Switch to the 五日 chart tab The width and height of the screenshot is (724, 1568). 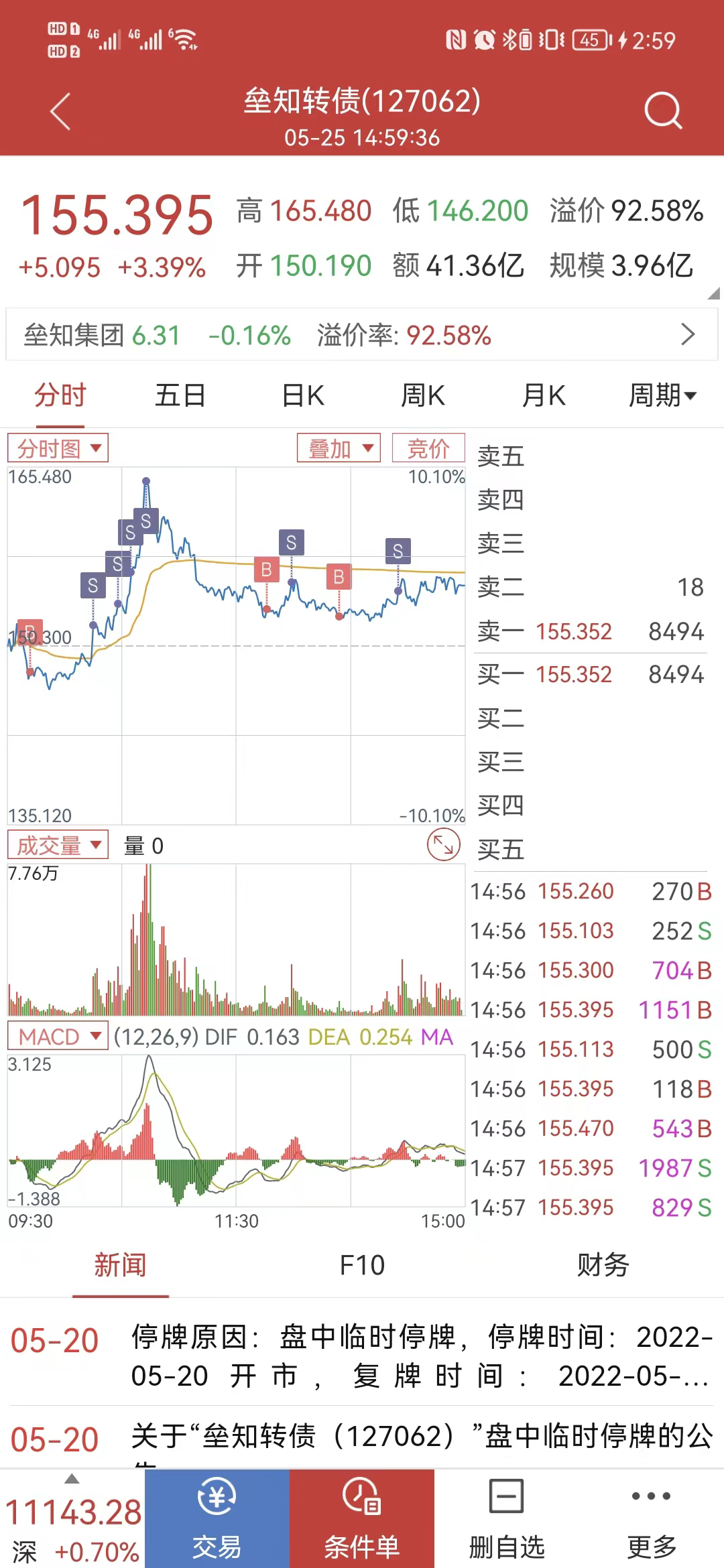(180, 395)
